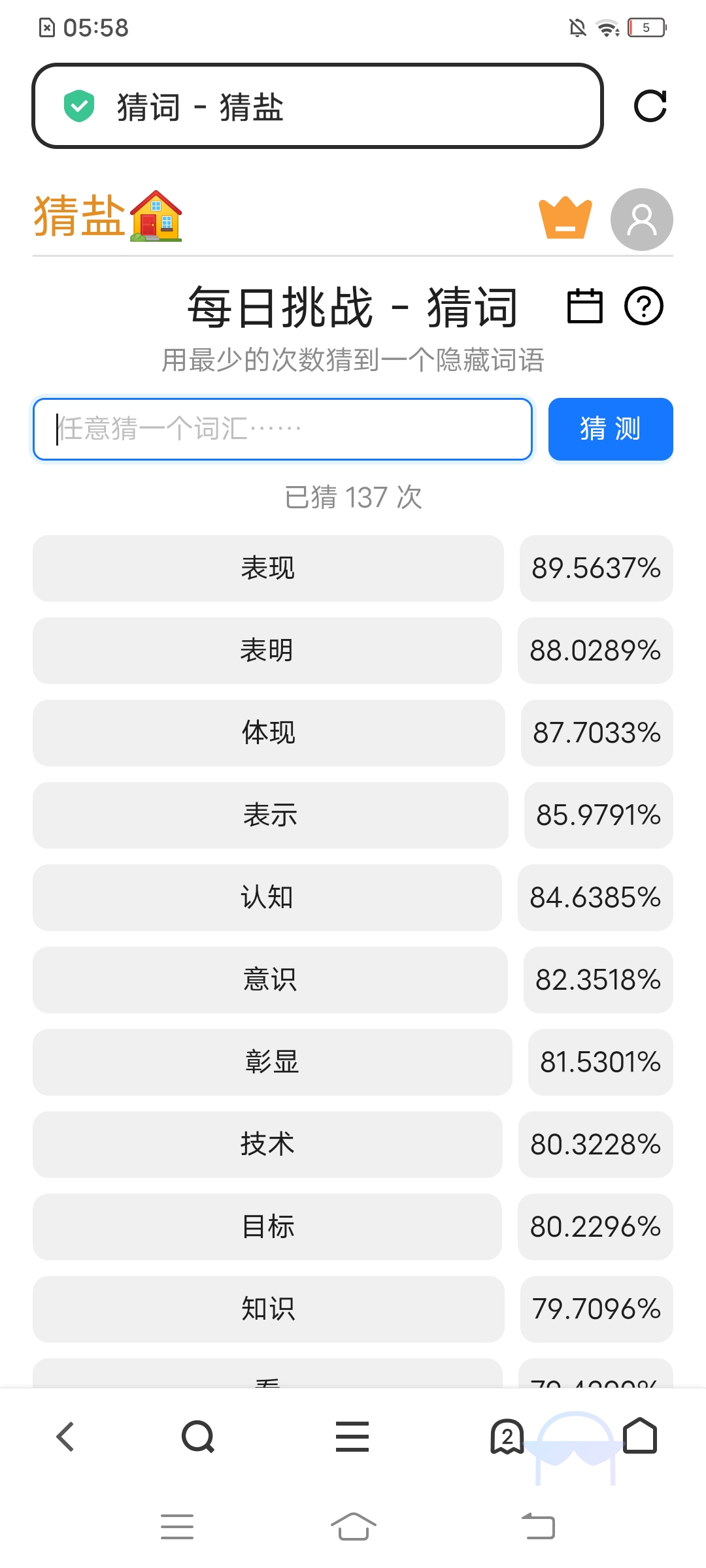Focus the word guess input field
Viewport: 706px width, 1568px height.
(282, 429)
